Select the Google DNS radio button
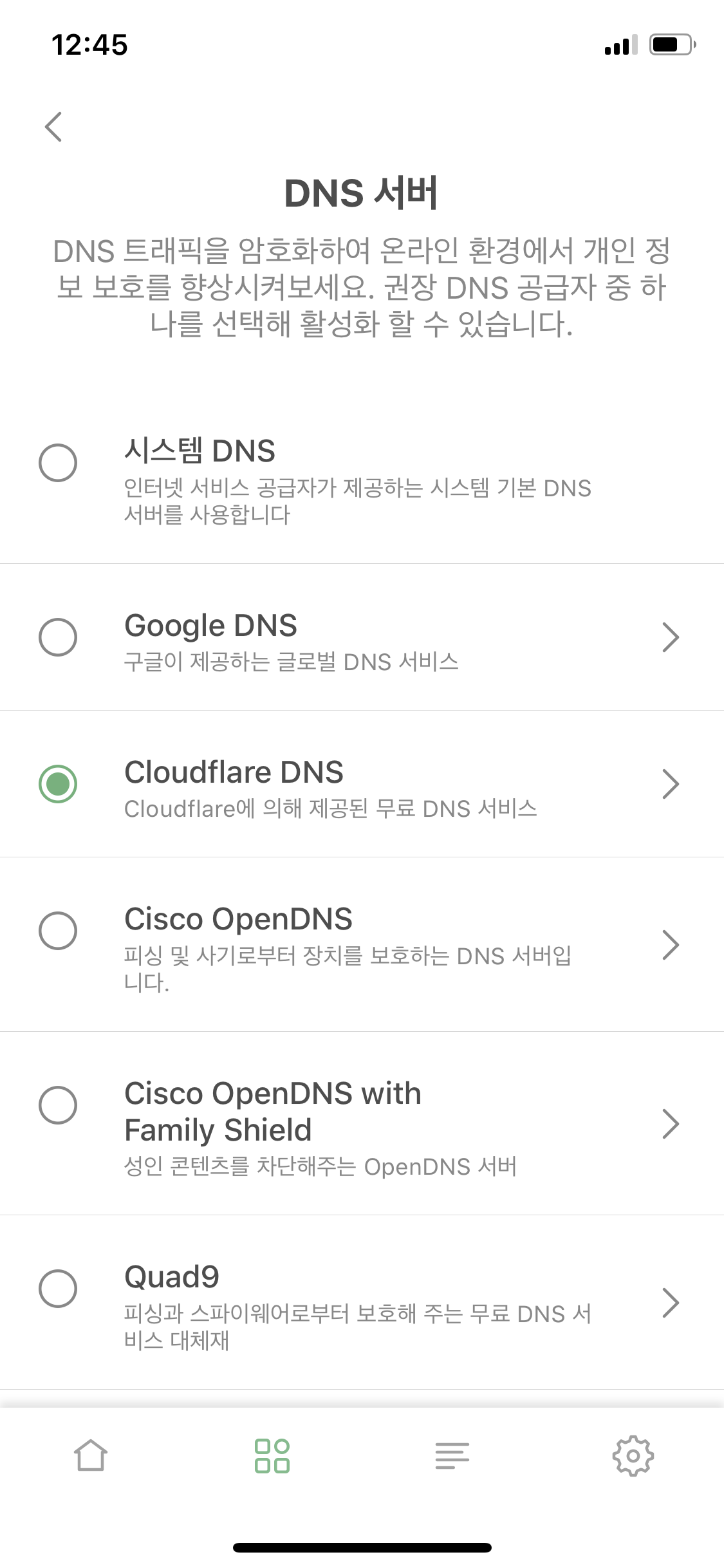 pyautogui.click(x=58, y=637)
